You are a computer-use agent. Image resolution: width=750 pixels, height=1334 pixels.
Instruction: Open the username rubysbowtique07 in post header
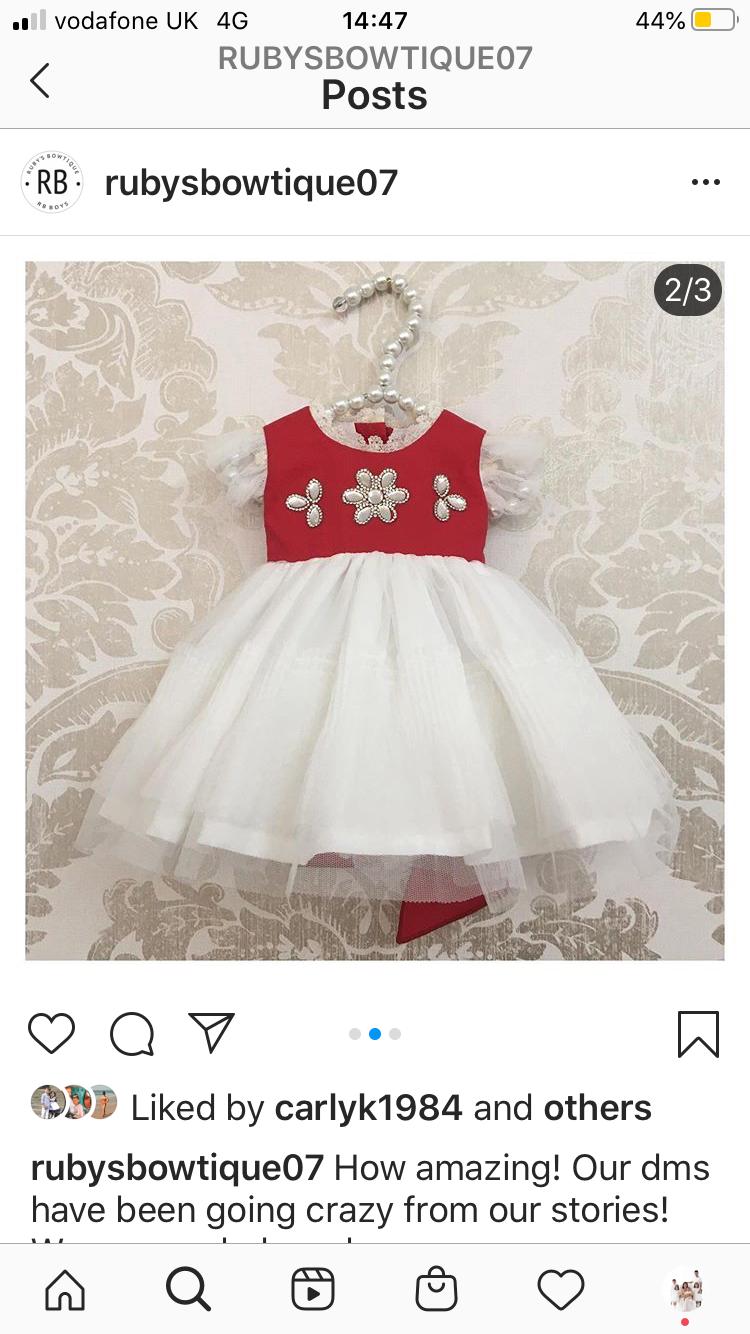point(251,182)
